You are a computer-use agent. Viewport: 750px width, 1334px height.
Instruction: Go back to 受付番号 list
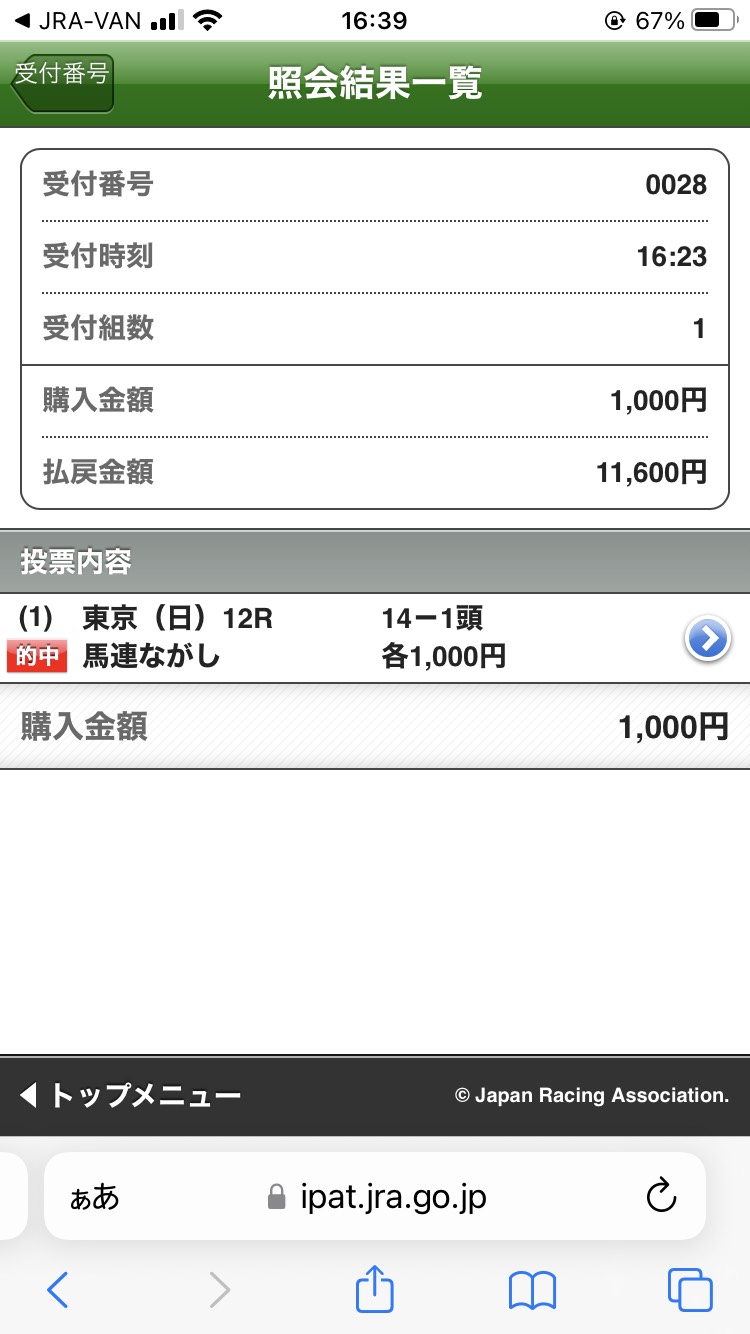pos(62,83)
